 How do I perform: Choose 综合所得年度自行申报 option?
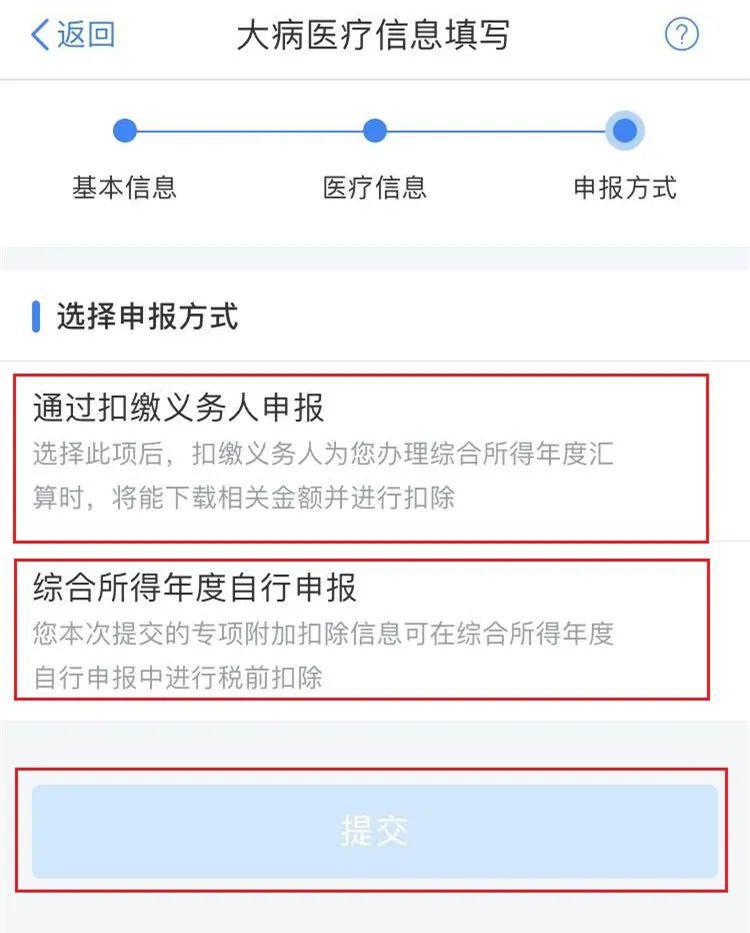(360, 630)
